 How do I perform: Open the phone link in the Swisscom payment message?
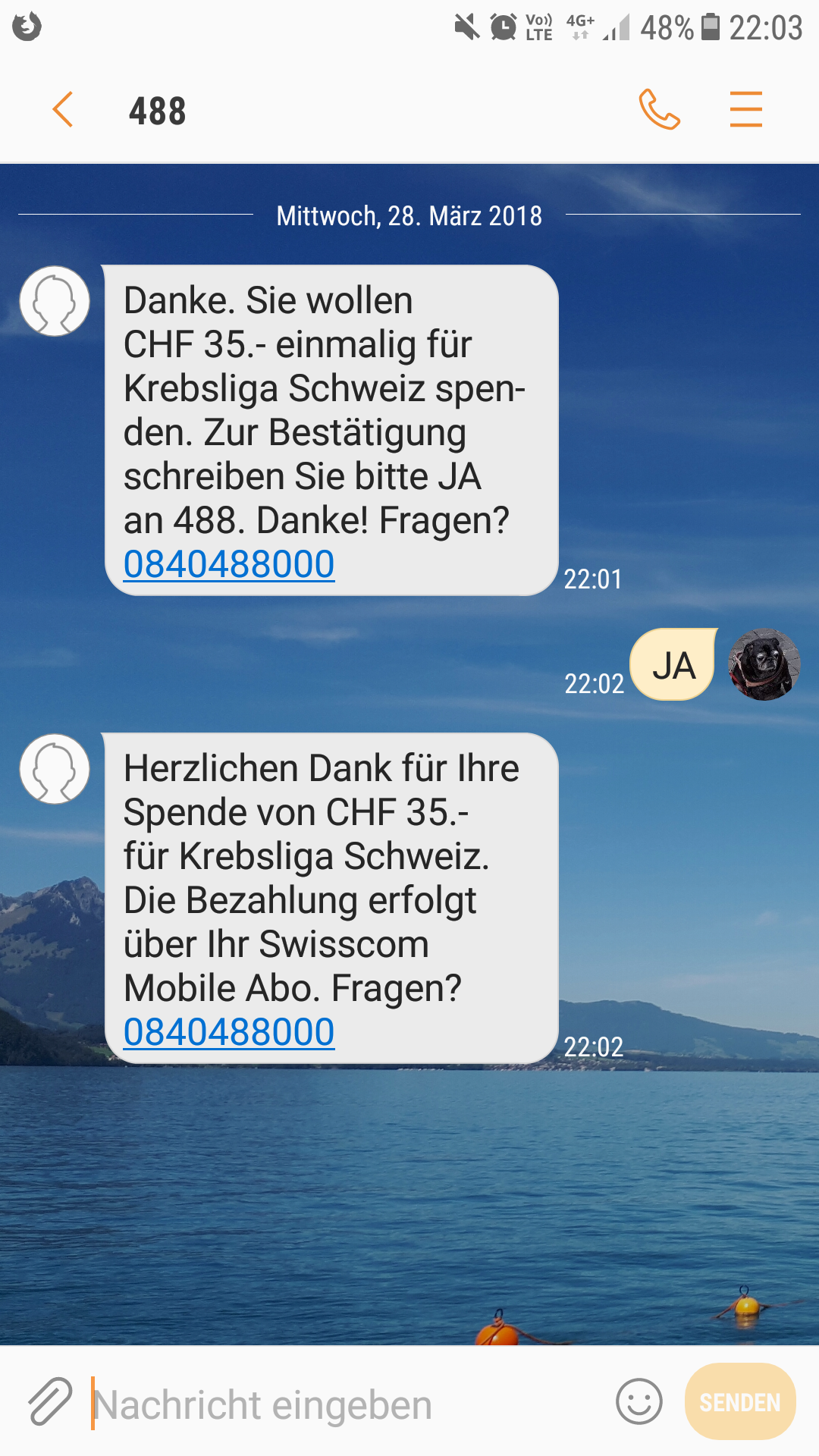click(229, 1032)
